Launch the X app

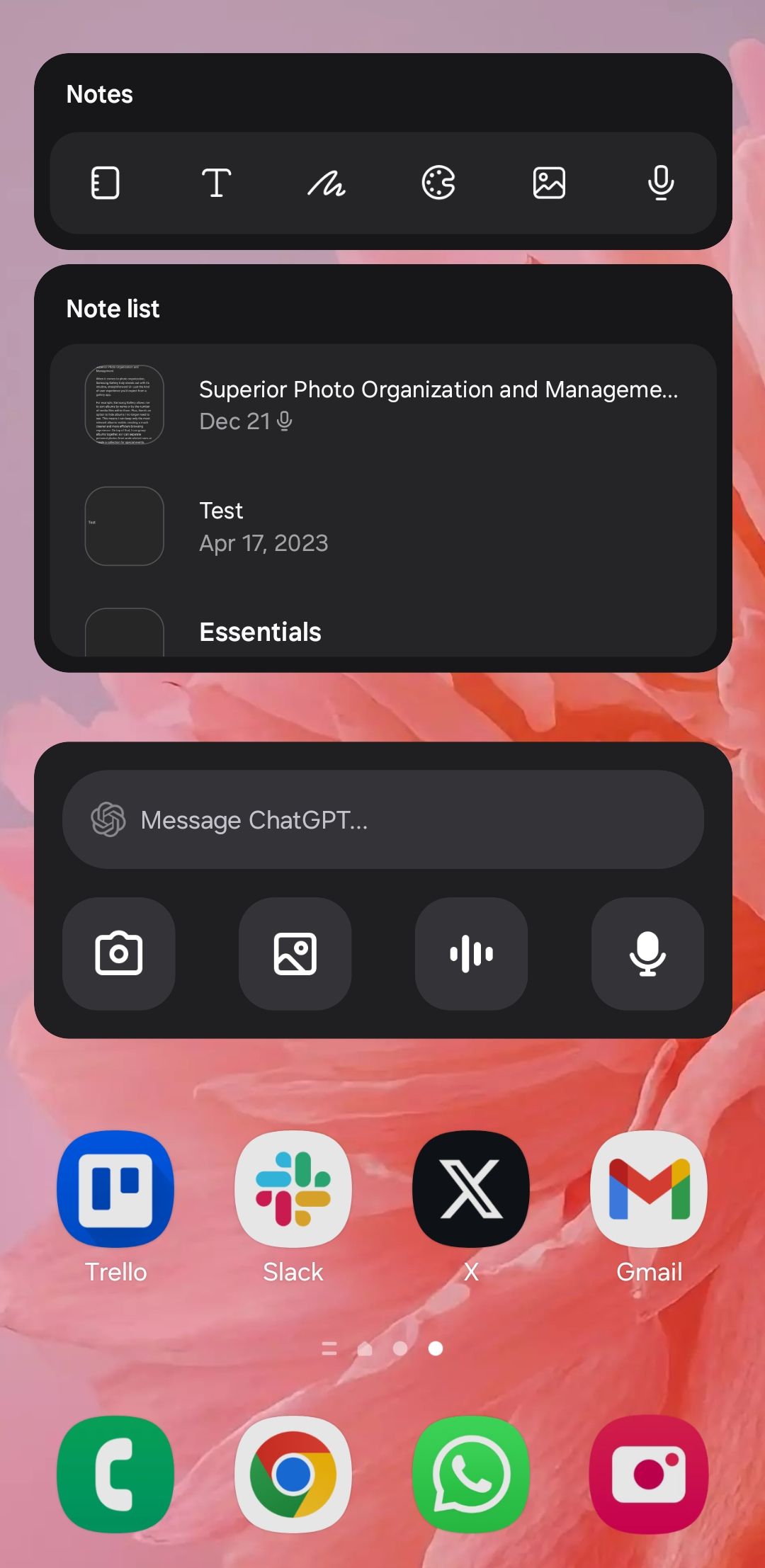471,1190
